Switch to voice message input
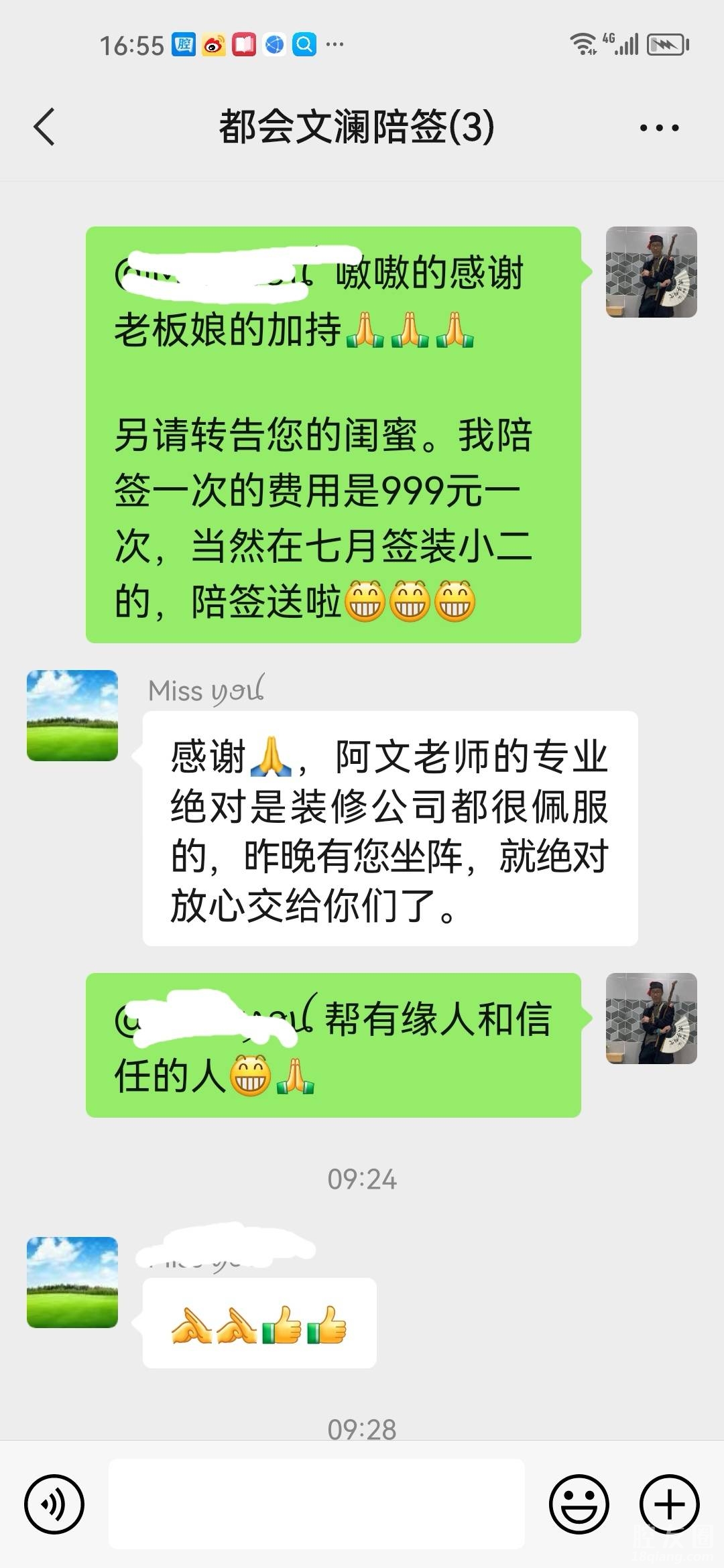The image size is (724, 1568). click(x=54, y=1504)
